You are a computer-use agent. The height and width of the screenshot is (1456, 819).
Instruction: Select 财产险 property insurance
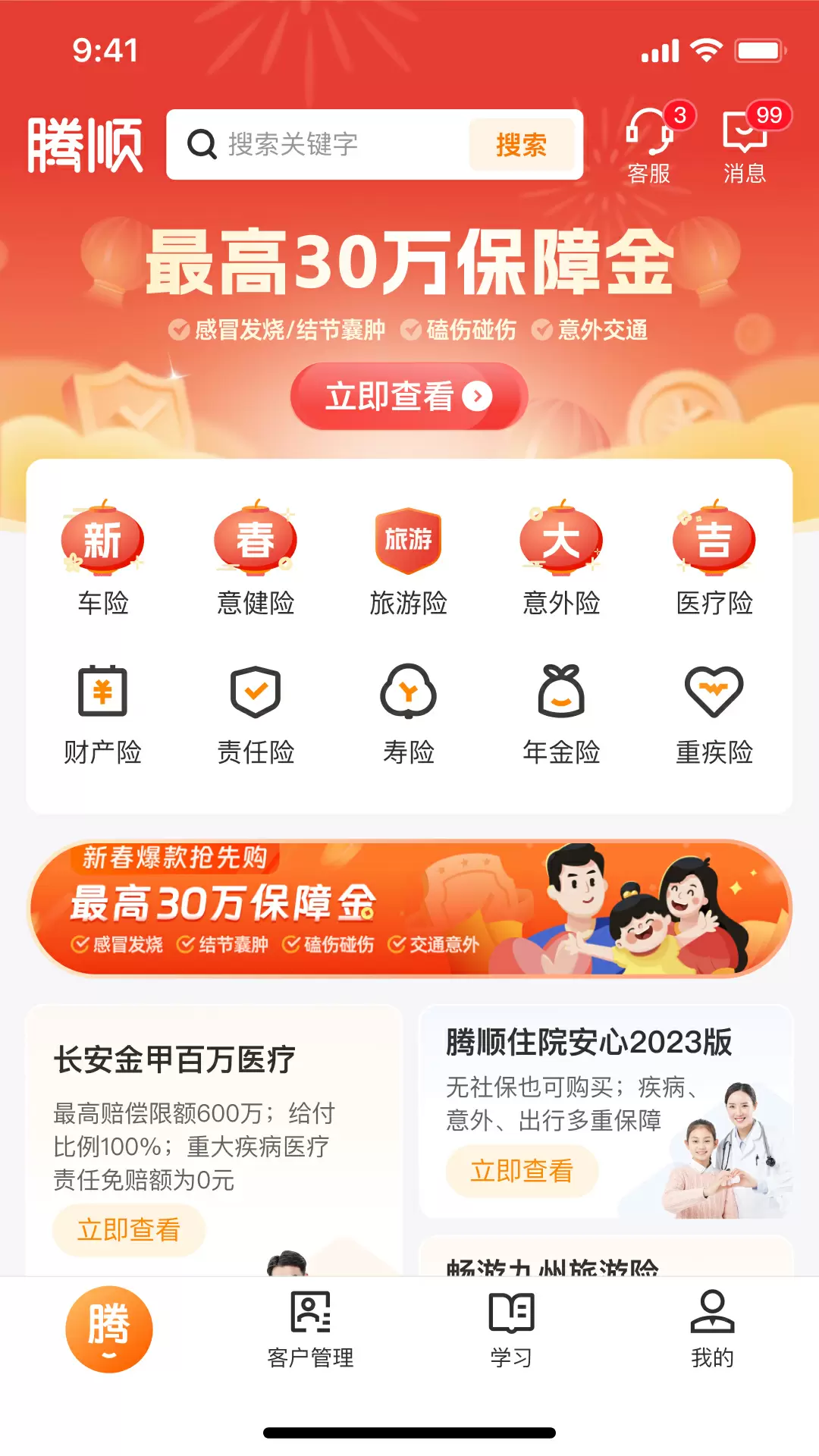103,713
